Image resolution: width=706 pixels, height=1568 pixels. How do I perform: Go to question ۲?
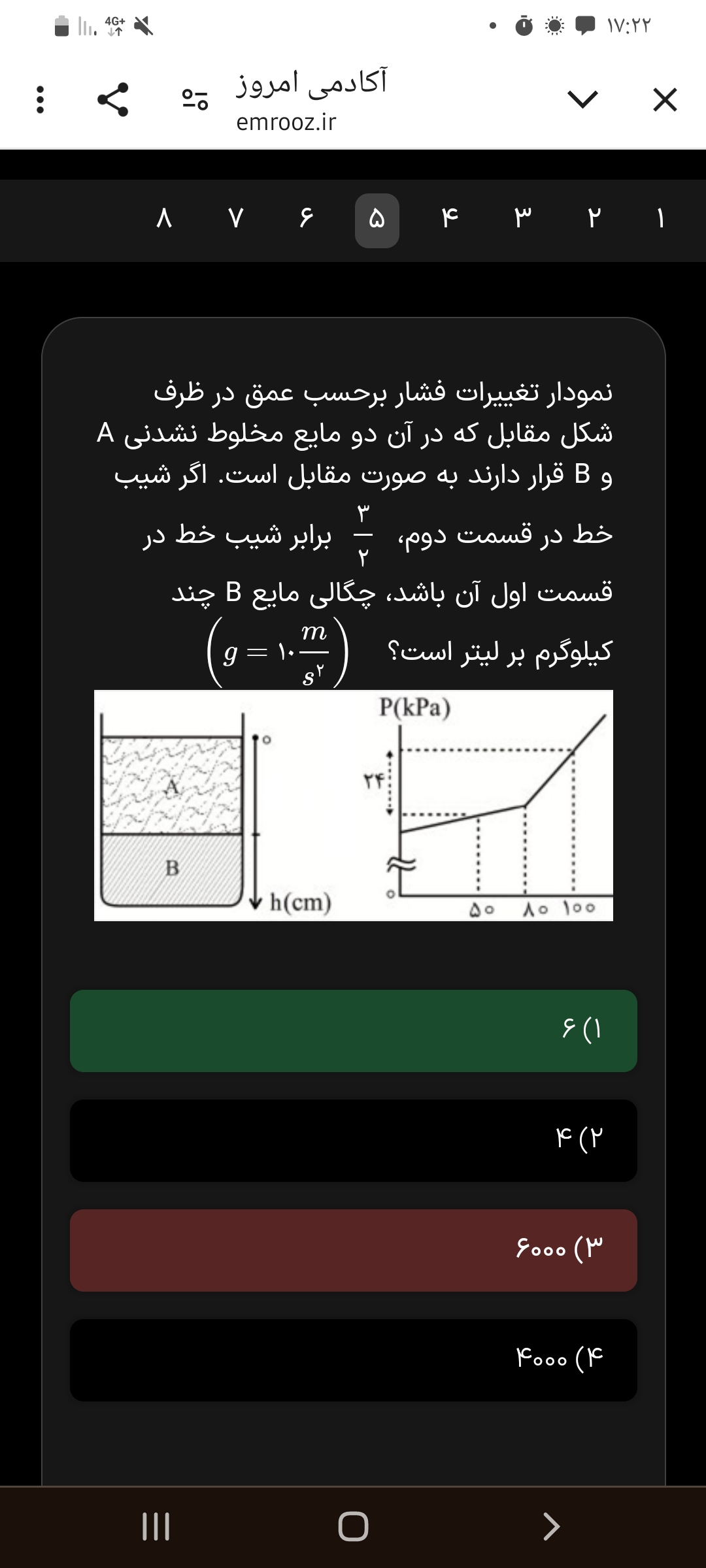tap(593, 219)
